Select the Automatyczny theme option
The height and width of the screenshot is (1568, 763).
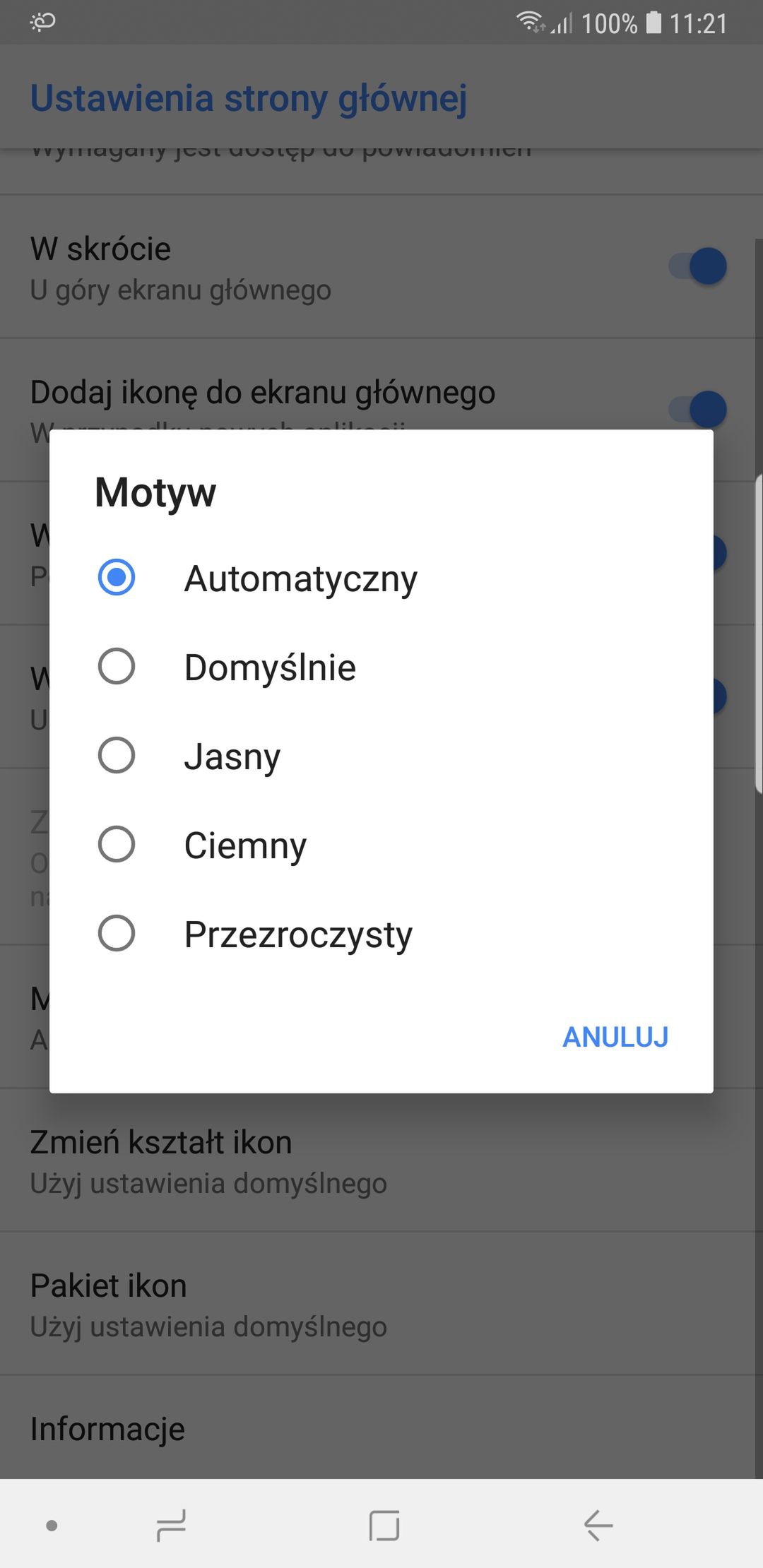pyautogui.click(x=381, y=578)
